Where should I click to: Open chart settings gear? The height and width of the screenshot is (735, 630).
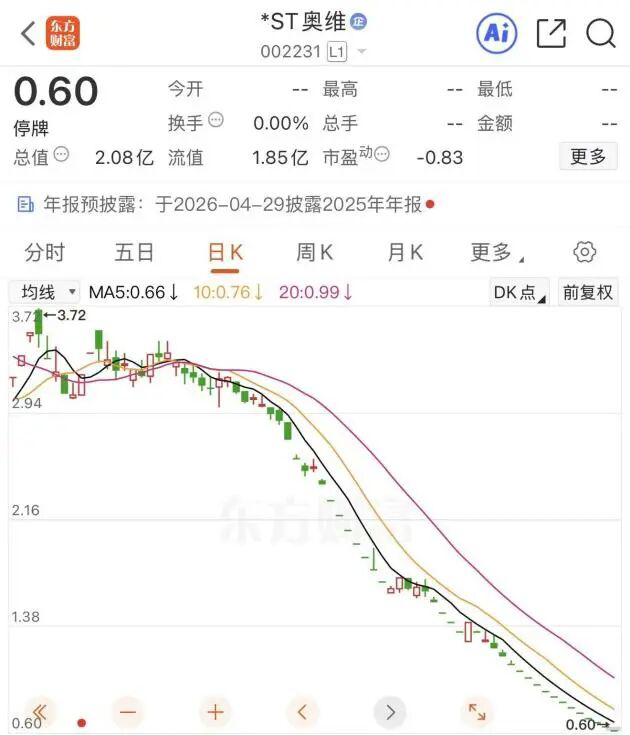coord(585,252)
